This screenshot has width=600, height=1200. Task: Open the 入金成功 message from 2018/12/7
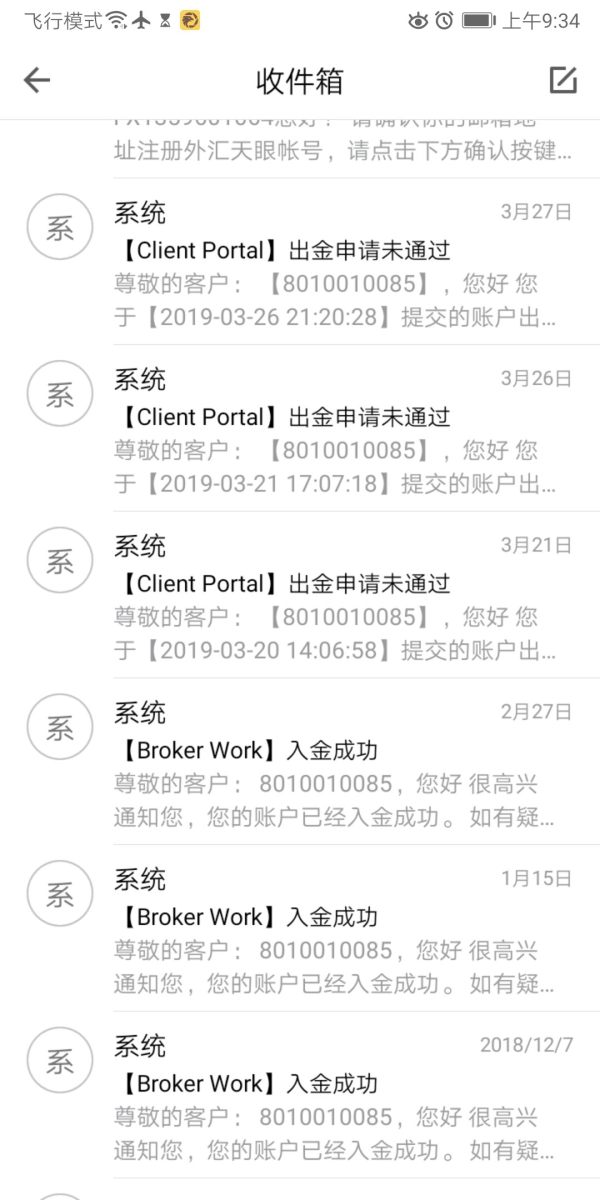pos(340,1095)
